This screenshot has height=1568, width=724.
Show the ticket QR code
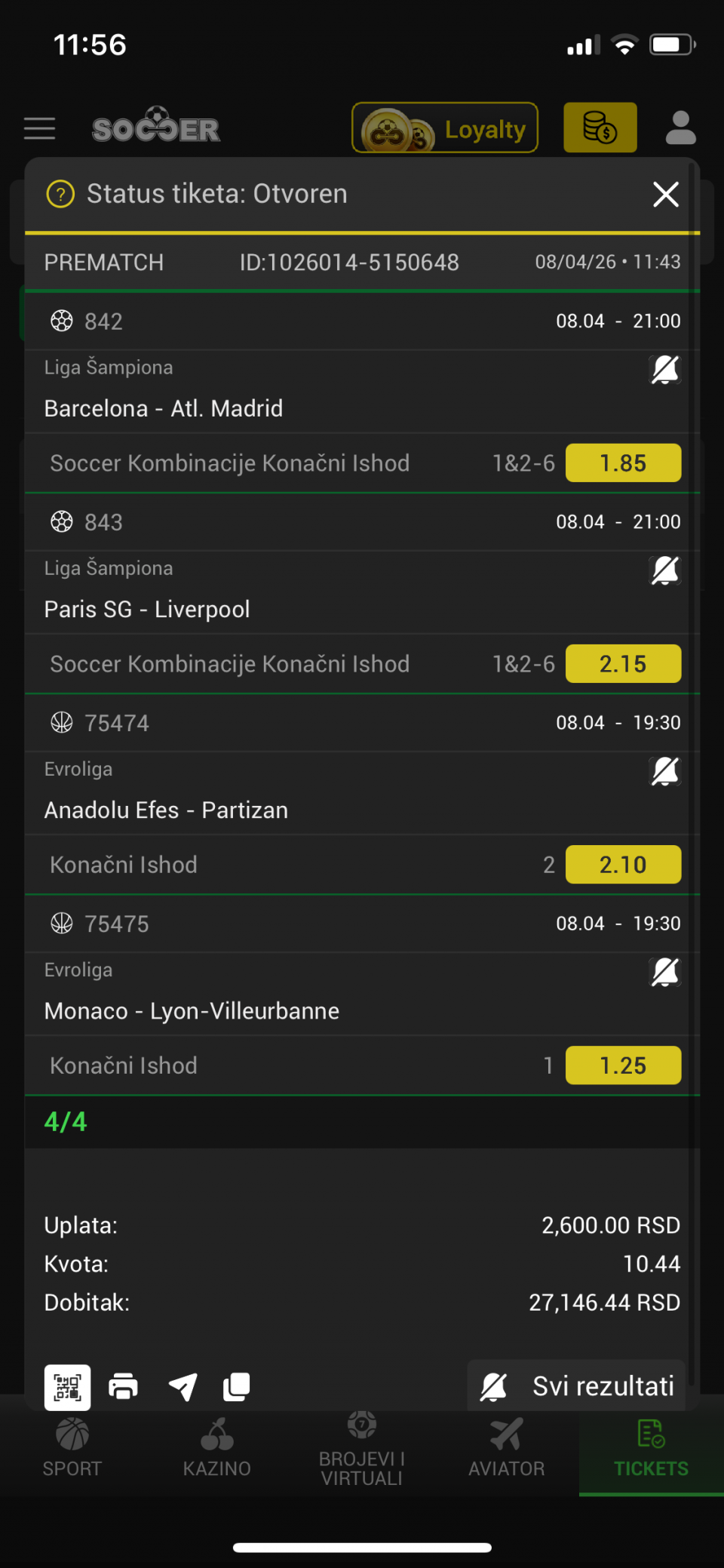[67, 1387]
